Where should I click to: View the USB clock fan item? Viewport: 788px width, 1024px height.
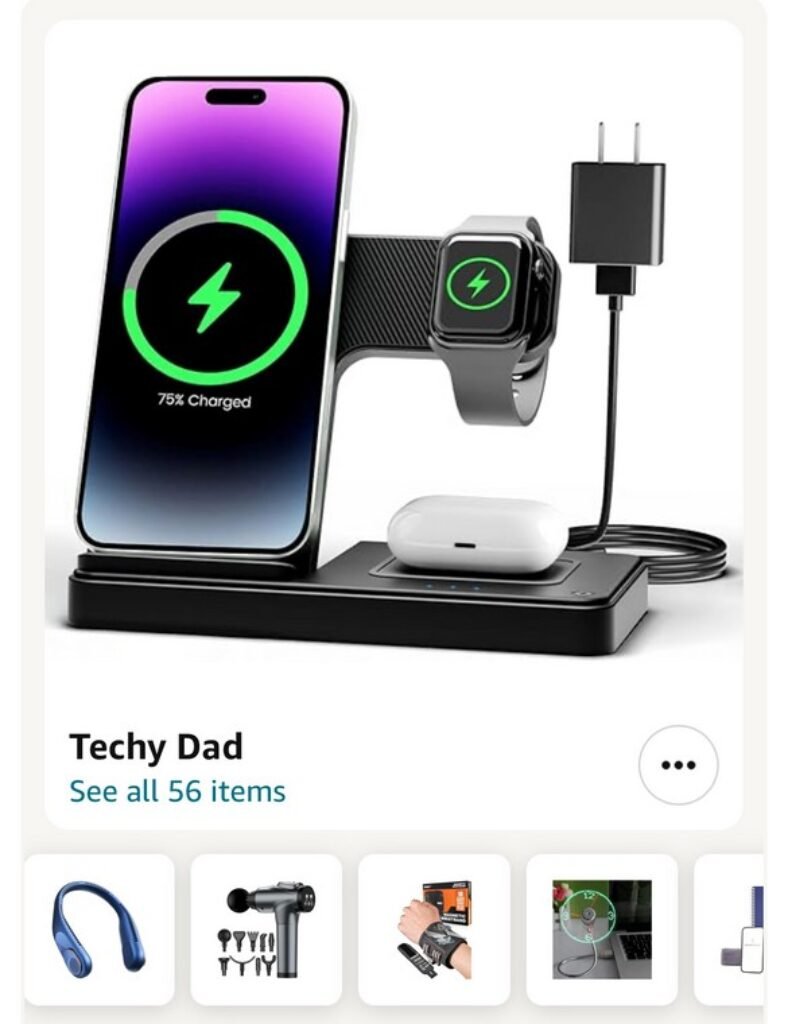(601, 929)
